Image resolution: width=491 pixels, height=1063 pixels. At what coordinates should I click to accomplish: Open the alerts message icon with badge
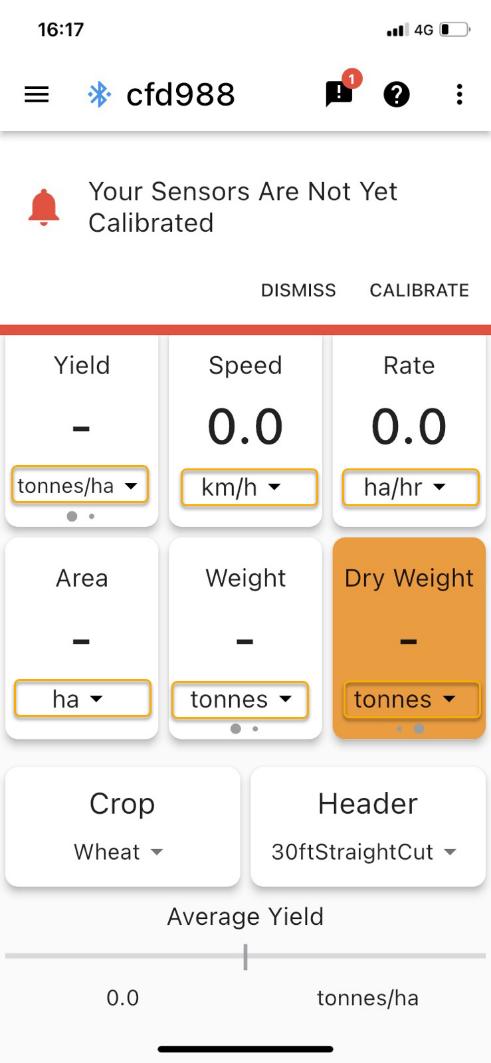point(340,92)
